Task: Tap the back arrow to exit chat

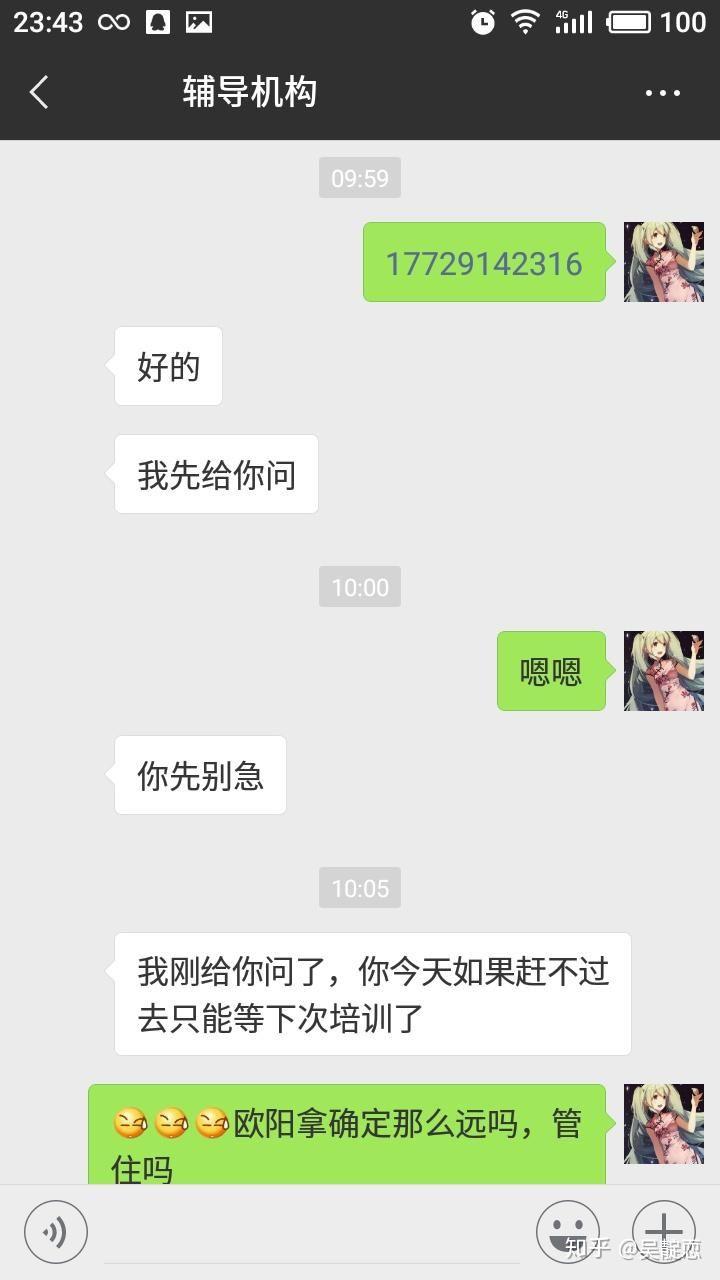Action: click(39, 91)
